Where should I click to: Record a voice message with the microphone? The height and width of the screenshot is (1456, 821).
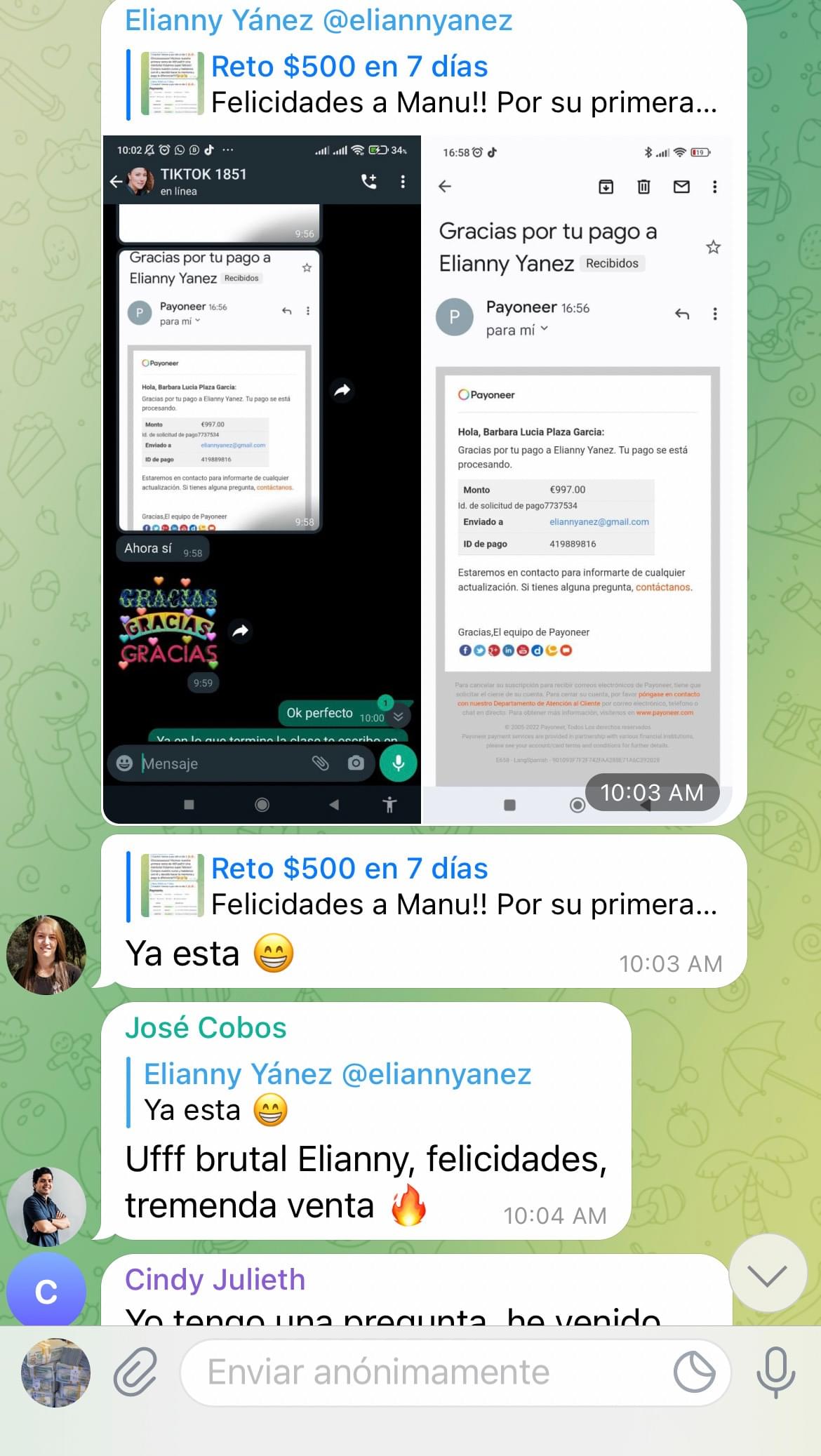click(775, 1372)
